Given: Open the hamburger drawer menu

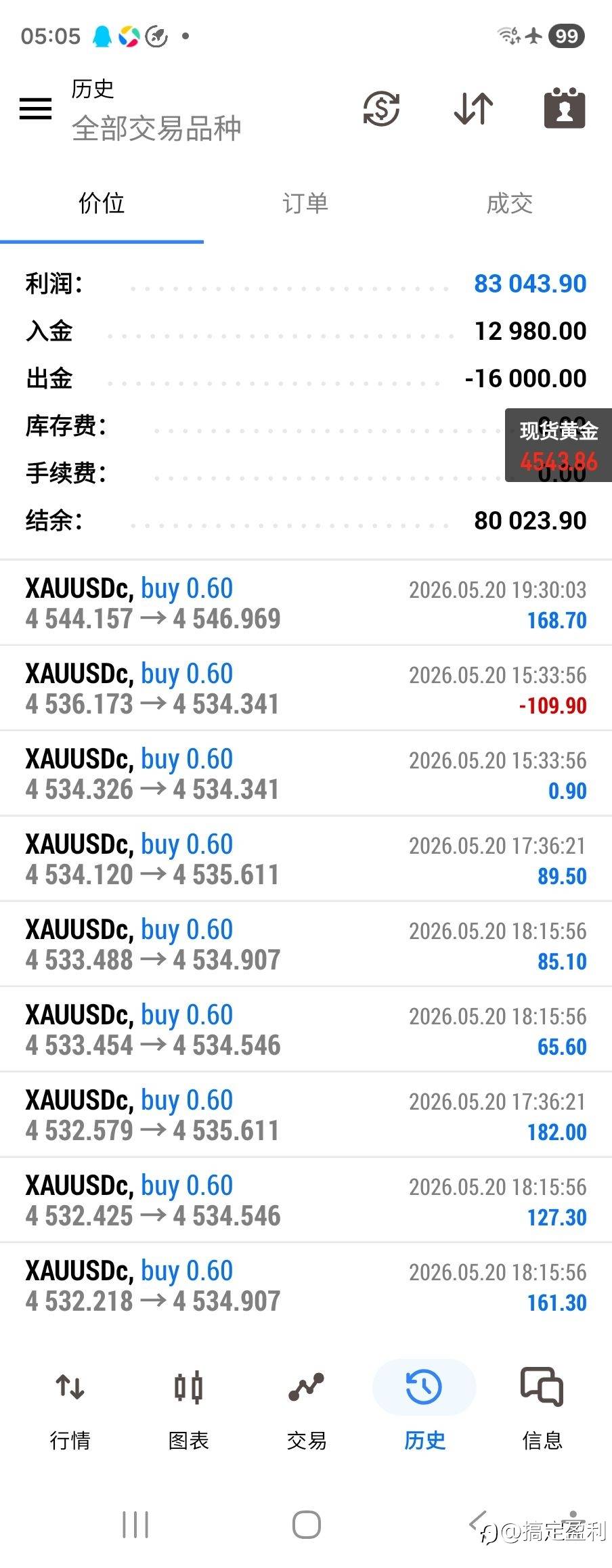Looking at the screenshot, I should click(35, 108).
